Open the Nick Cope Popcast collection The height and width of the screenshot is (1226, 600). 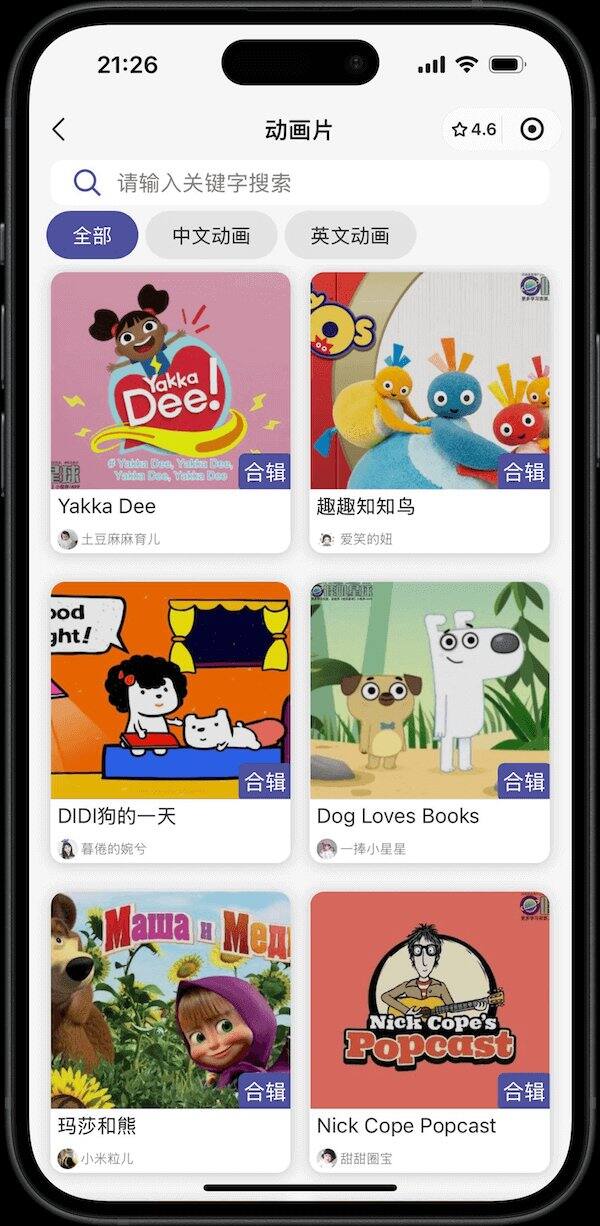click(430, 1032)
